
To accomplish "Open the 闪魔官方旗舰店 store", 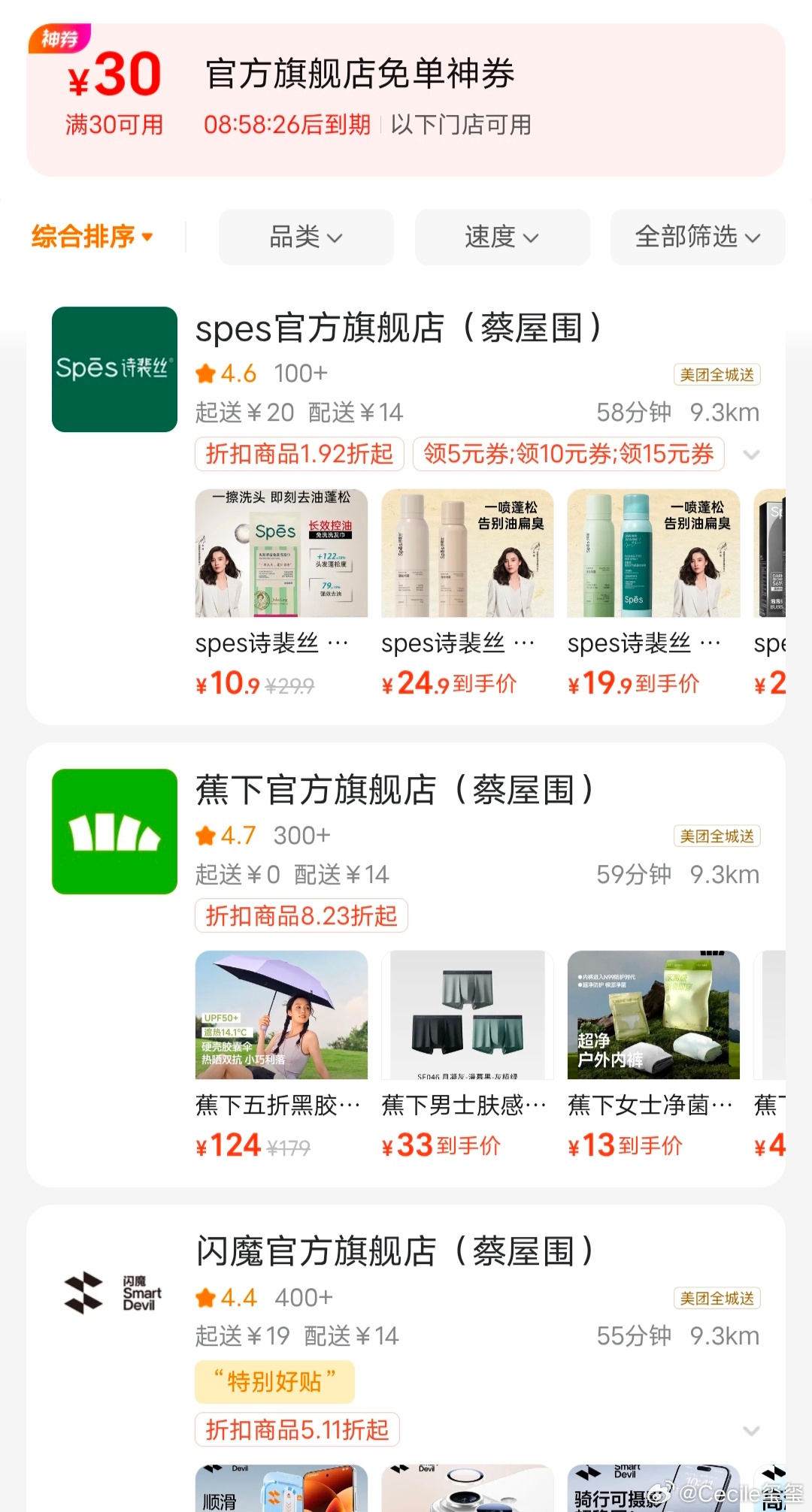I will pyautogui.click(x=395, y=1251).
